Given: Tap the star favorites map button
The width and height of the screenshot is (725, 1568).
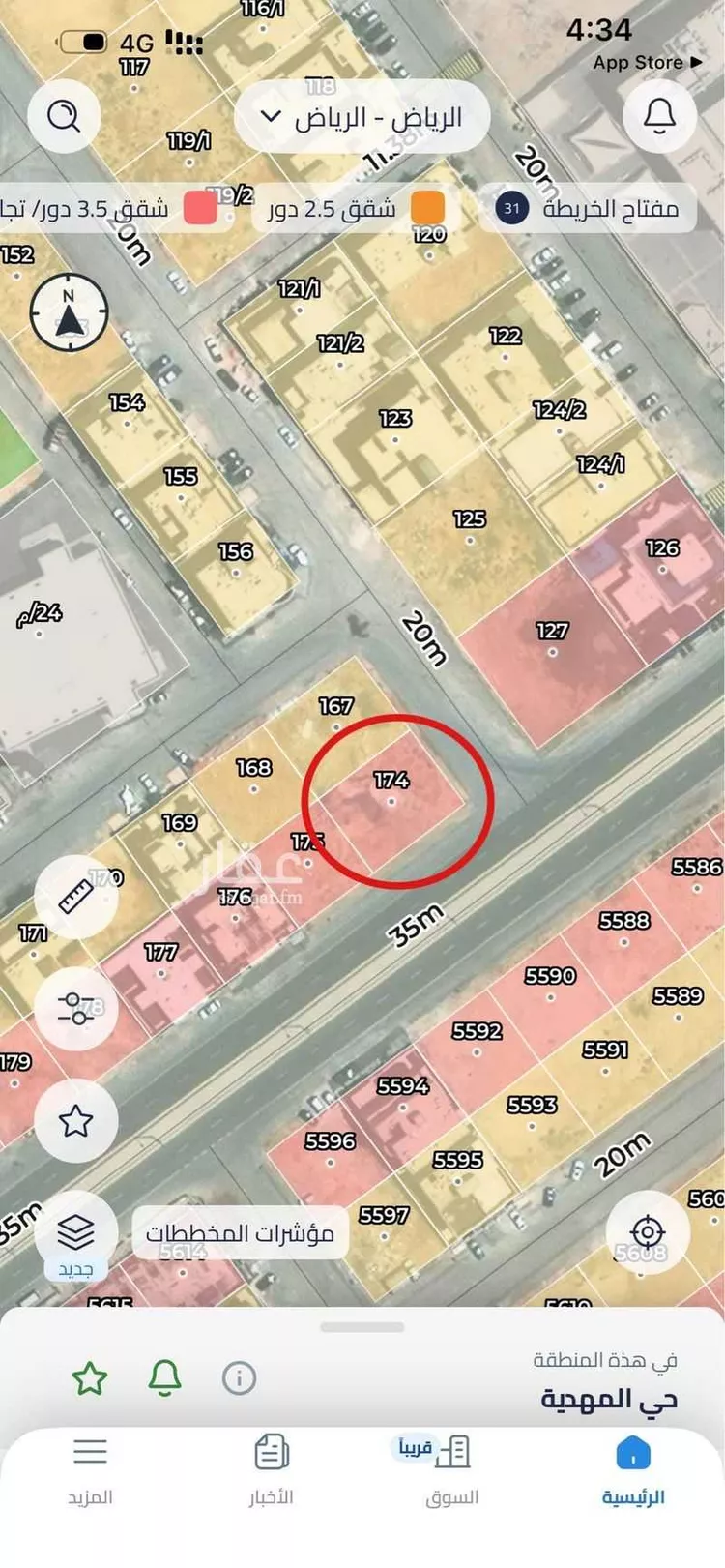Looking at the screenshot, I should [x=75, y=1121].
